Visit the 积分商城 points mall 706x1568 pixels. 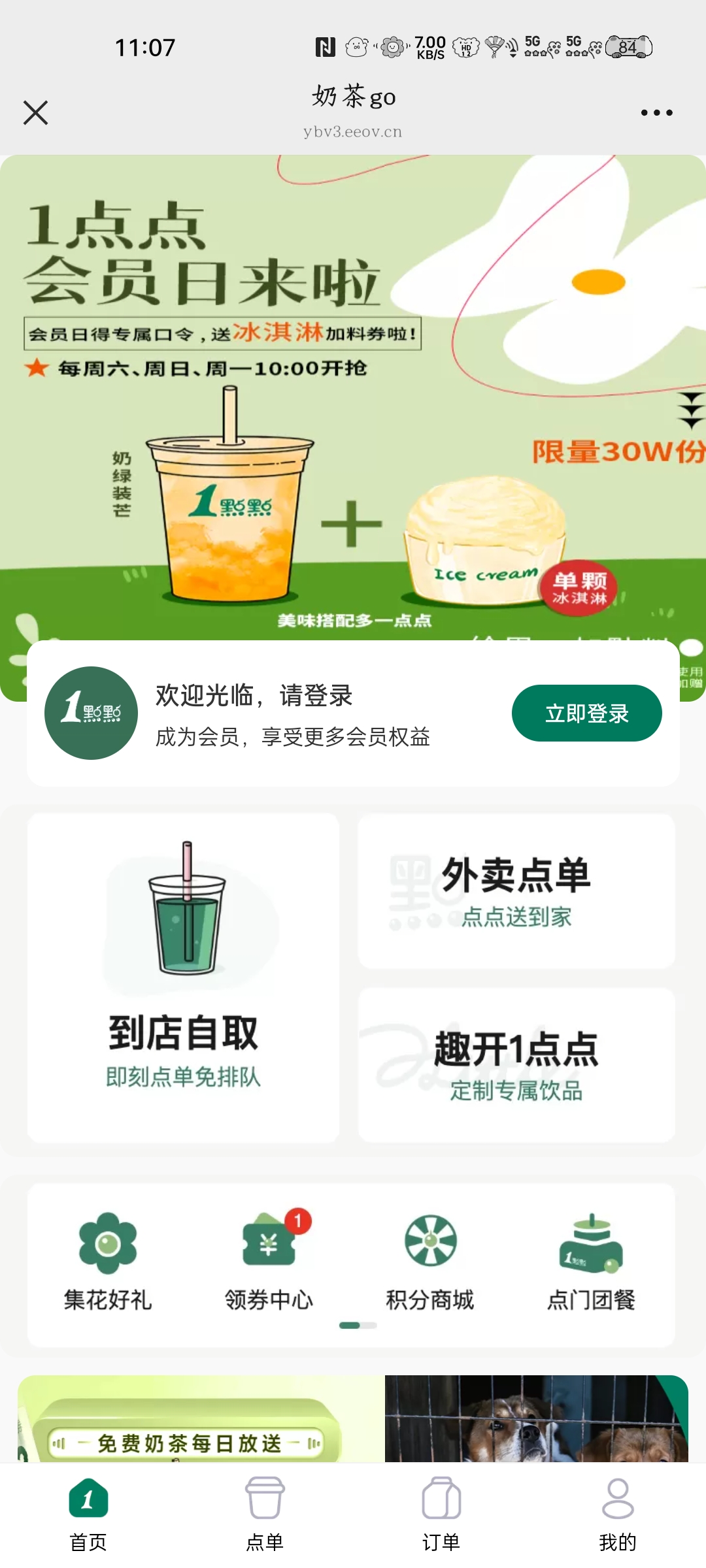click(429, 1261)
